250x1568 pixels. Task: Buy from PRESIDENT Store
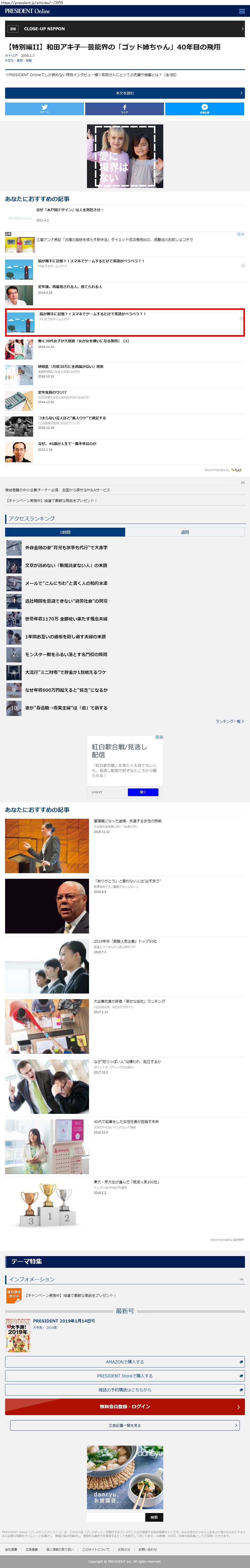125,1376
